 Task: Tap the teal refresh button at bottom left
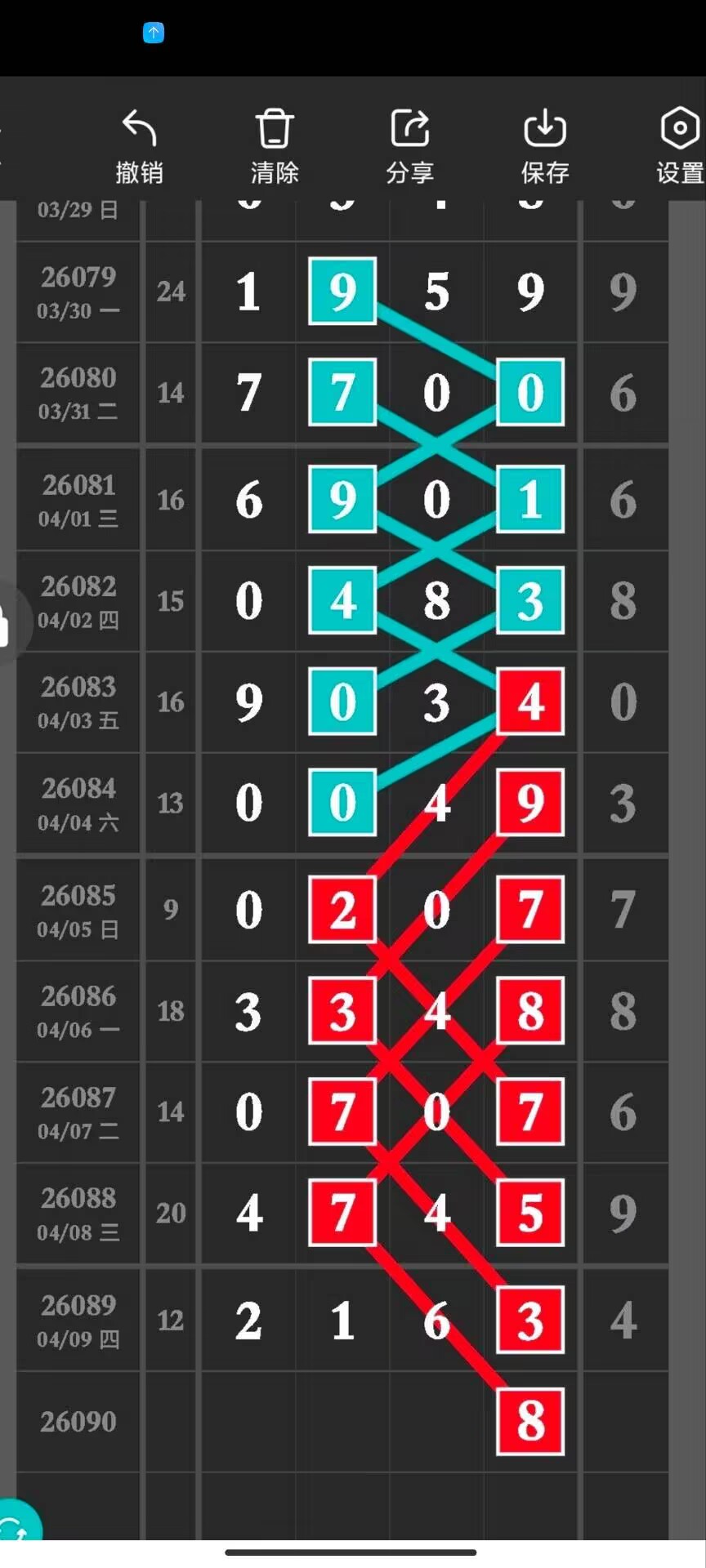(18, 1519)
